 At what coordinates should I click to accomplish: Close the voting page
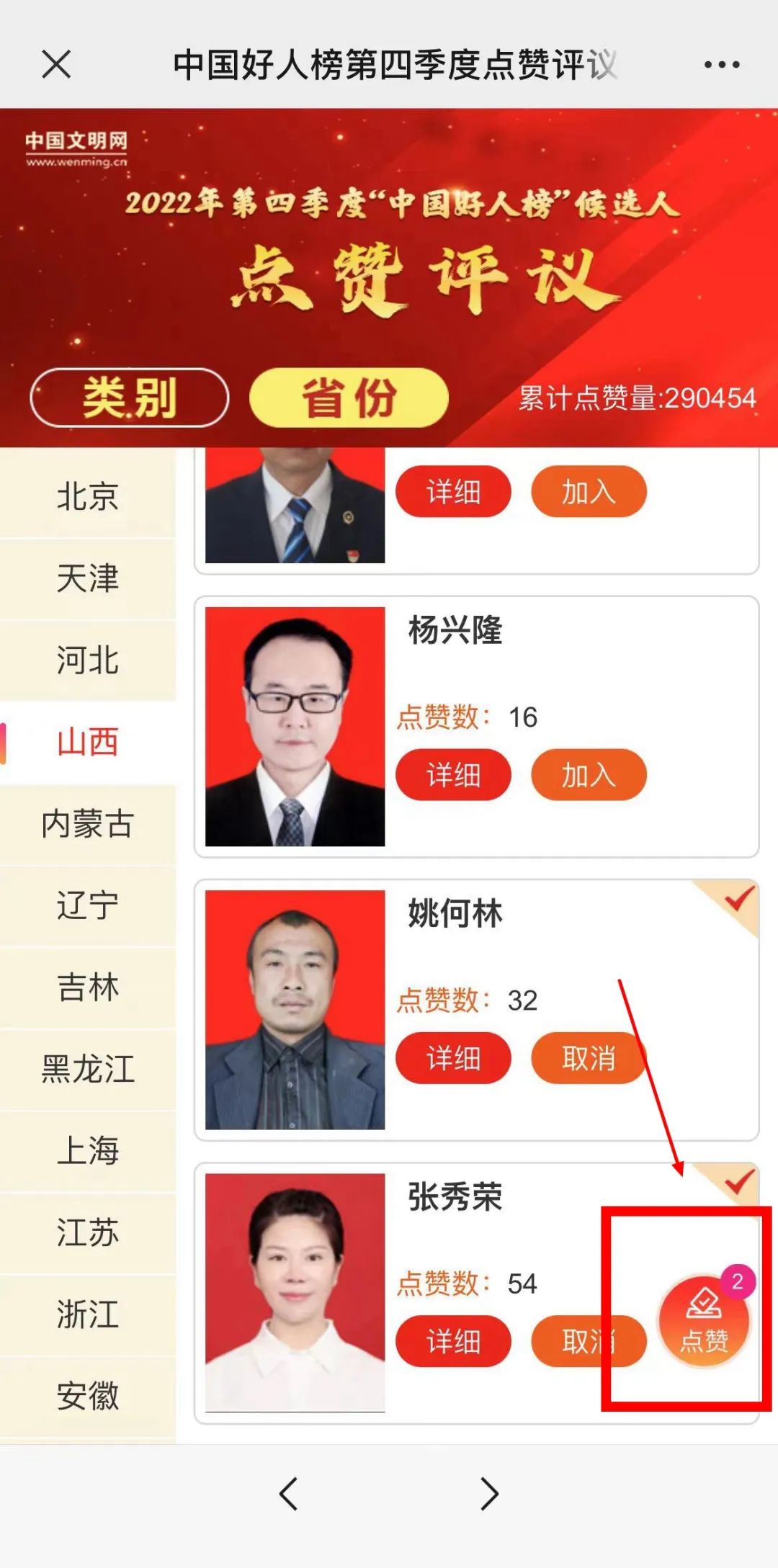point(56,64)
